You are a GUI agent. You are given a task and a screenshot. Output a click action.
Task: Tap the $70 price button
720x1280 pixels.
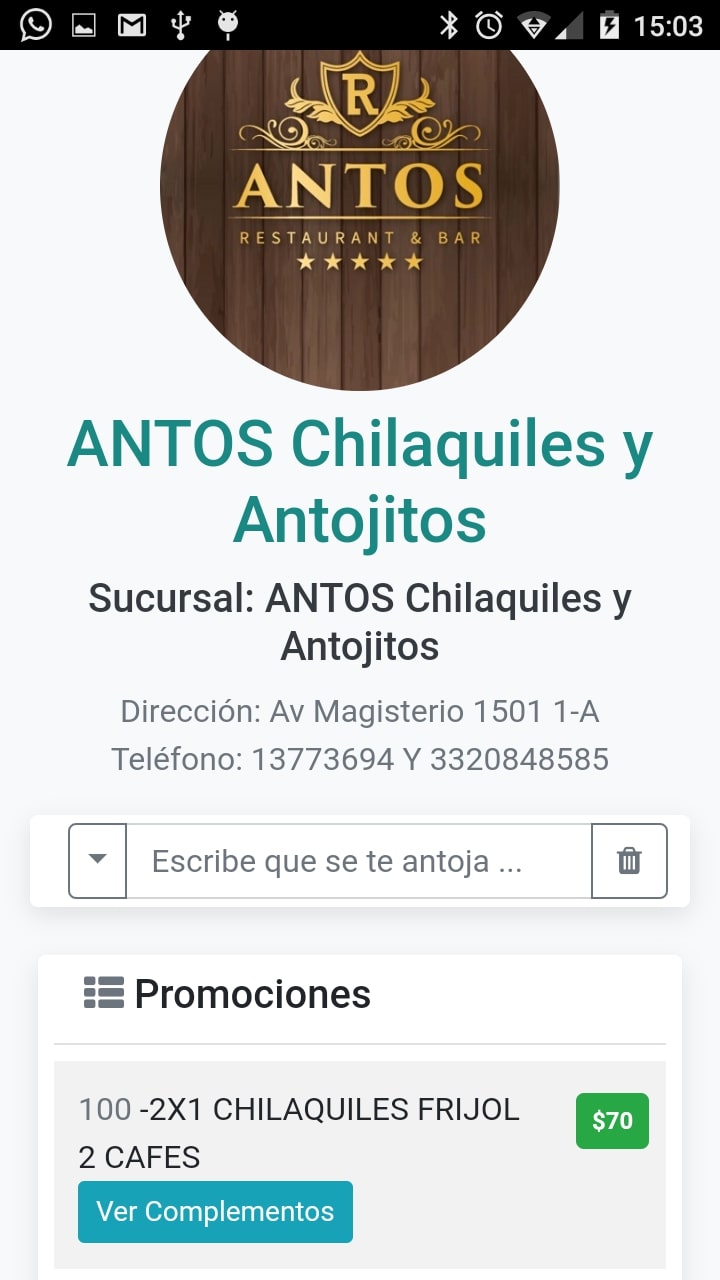[x=612, y=1121]
